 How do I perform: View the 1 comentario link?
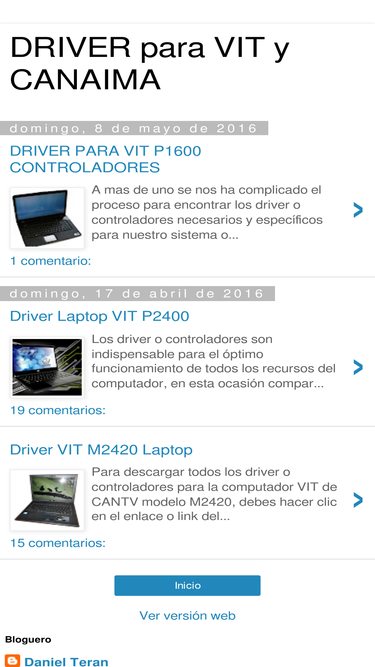coord(51,261)
